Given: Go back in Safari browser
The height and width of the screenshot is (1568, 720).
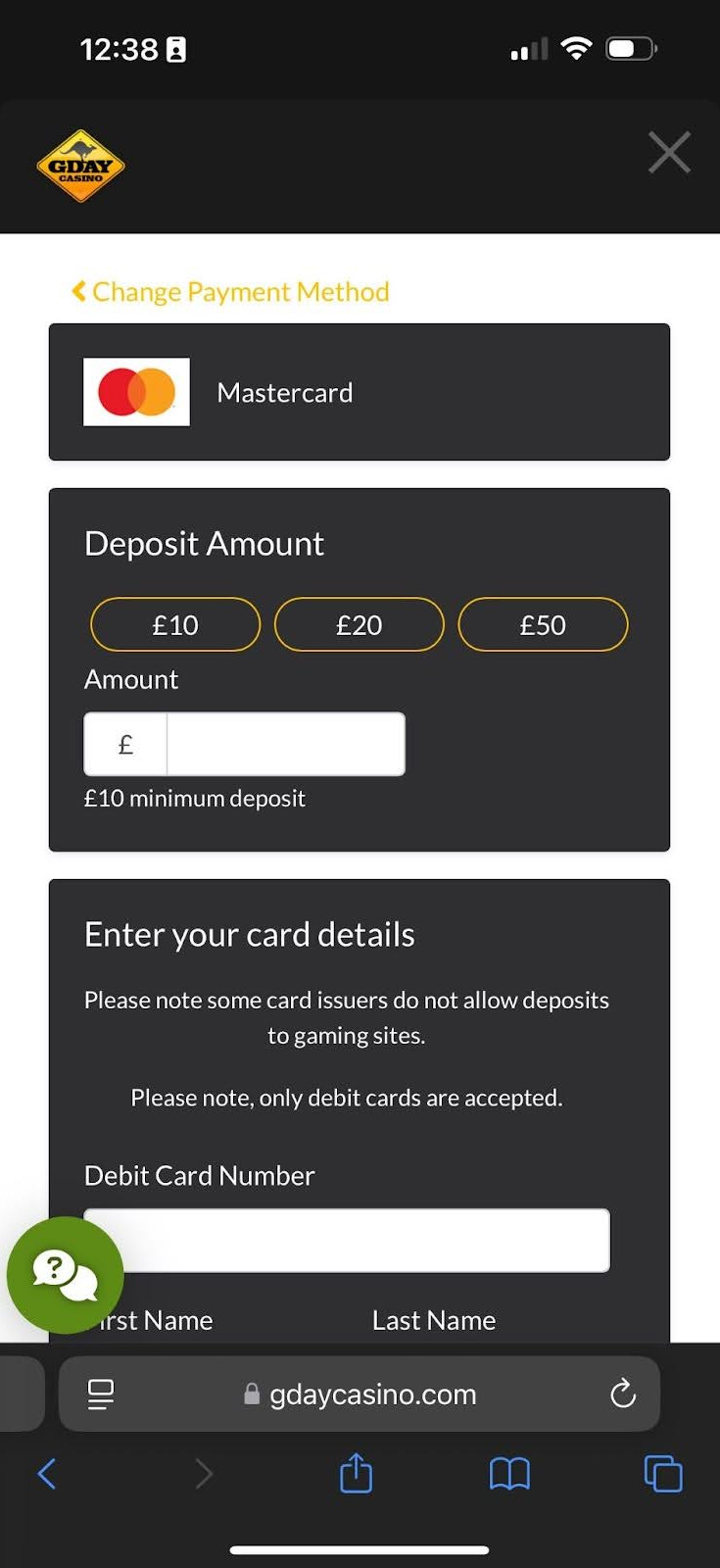Looking at the screenshot, I should [46, 1473].
